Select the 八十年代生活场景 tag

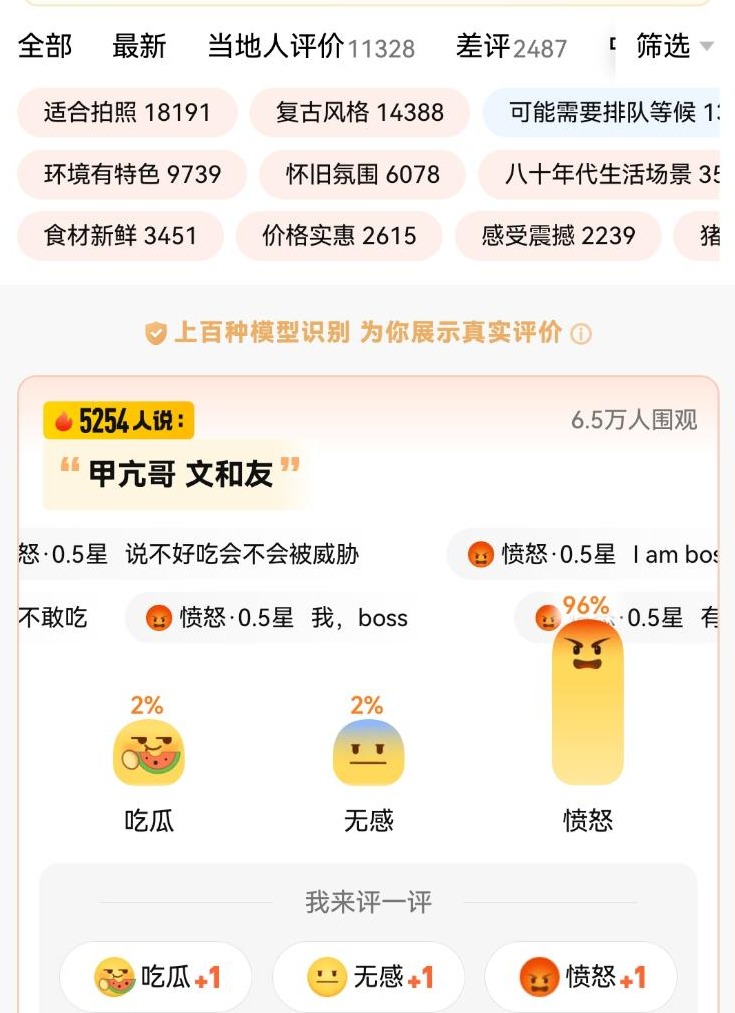click(605, 174)
